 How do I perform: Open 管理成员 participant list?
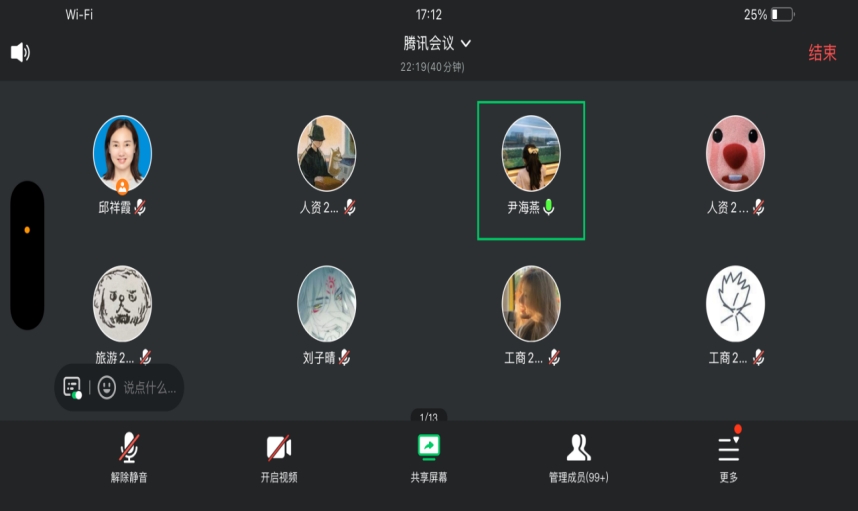[x=578, y=458]
